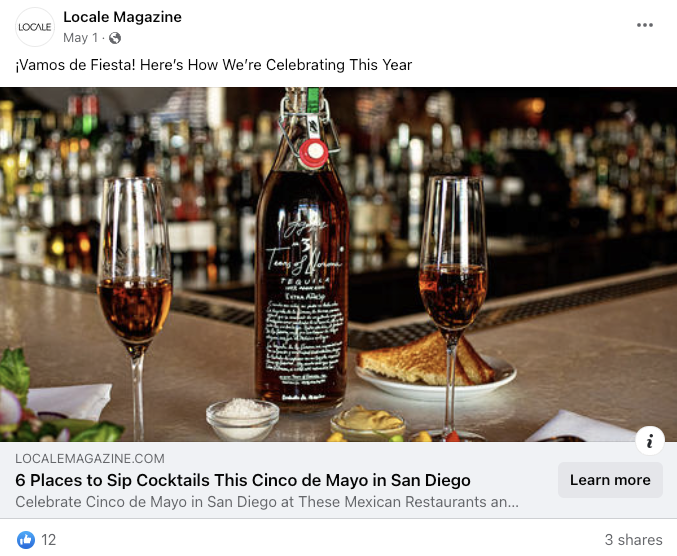677x556 pixels.
Task: Open the 6 Places to Sip Cocktails article
Action: [x=243, y=480]
